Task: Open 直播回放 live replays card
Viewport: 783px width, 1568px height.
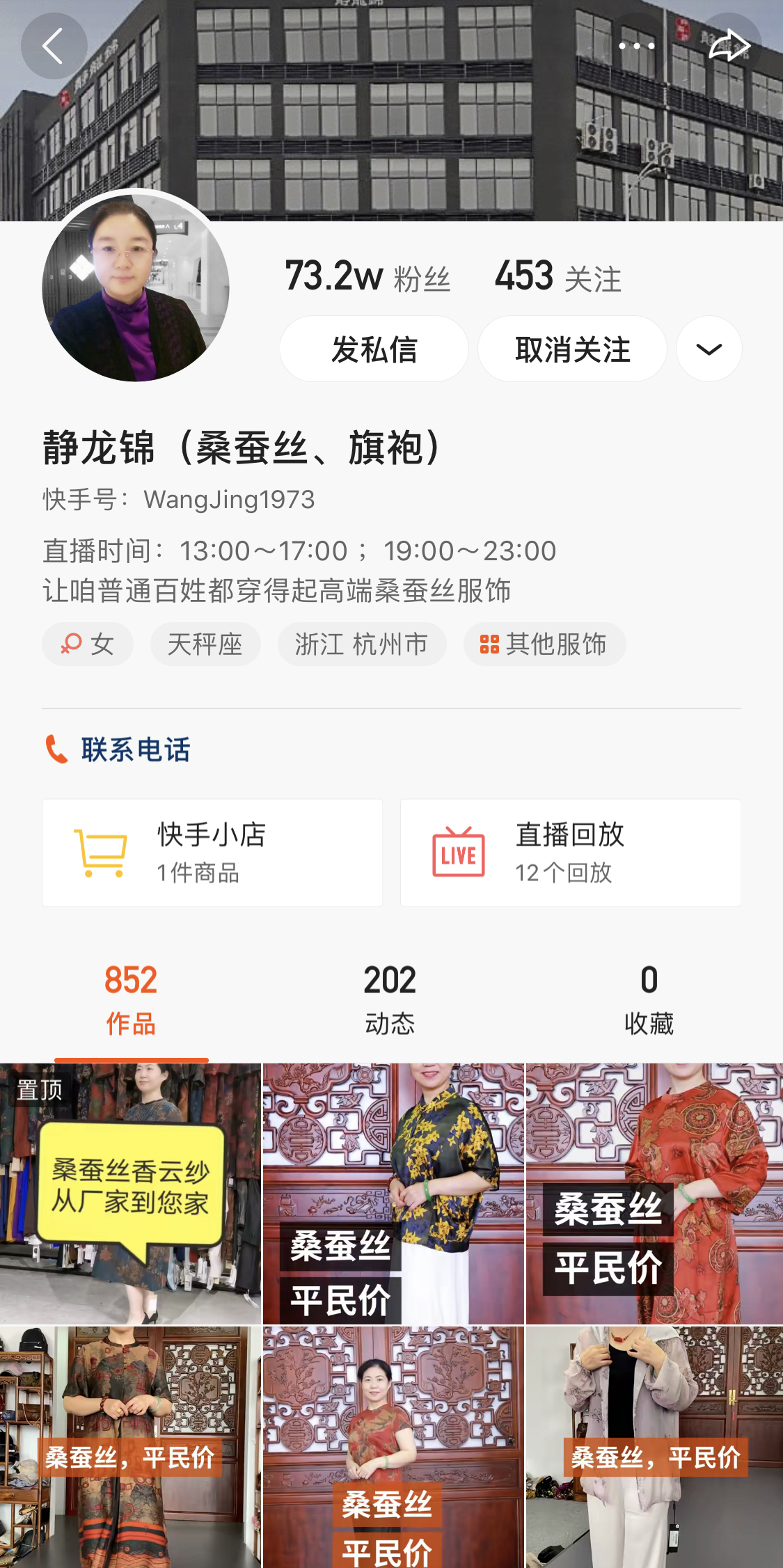Action: pos(570,853)
